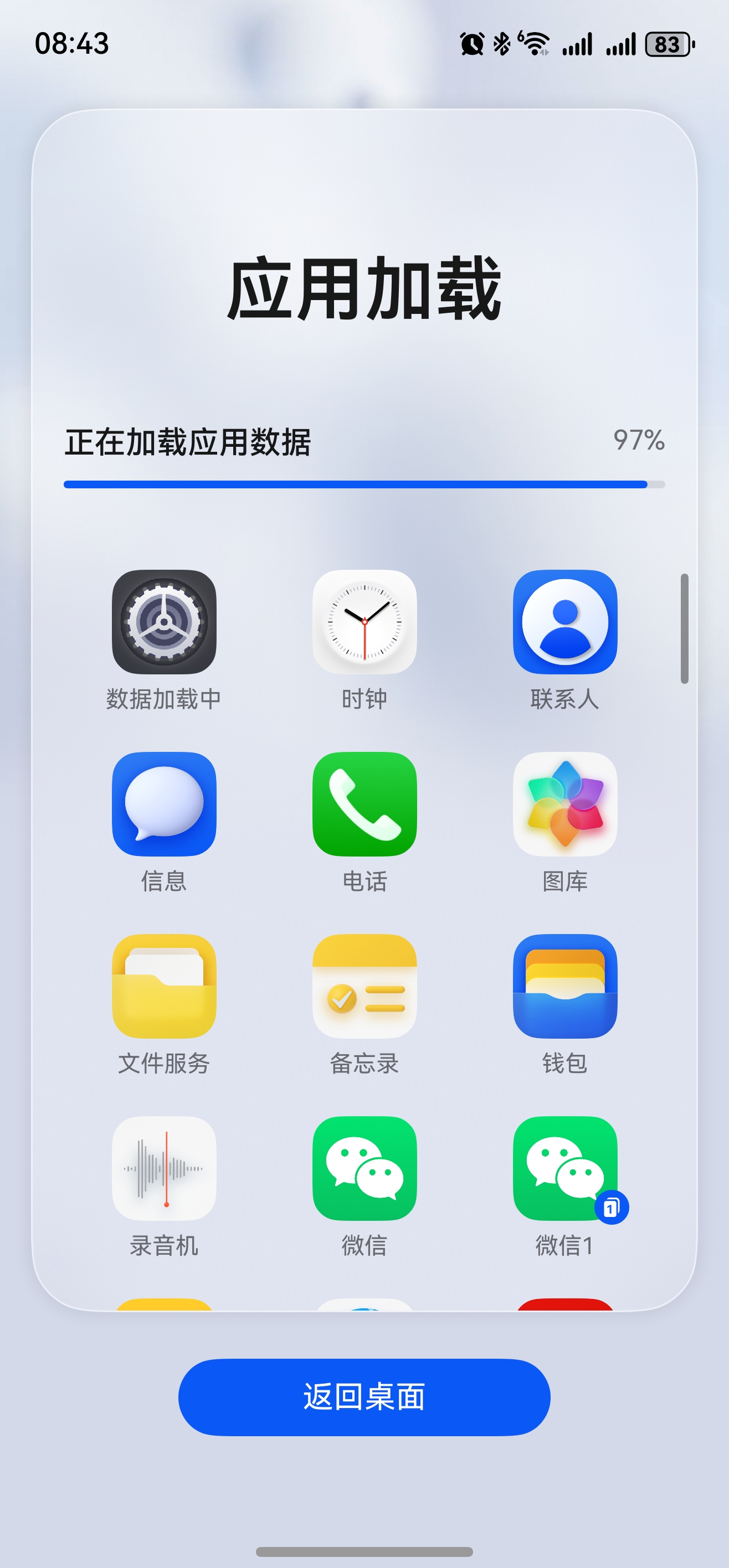Open the 联系人 contacts app
Screen dimensions: 729x1568
tap(564, 622)
